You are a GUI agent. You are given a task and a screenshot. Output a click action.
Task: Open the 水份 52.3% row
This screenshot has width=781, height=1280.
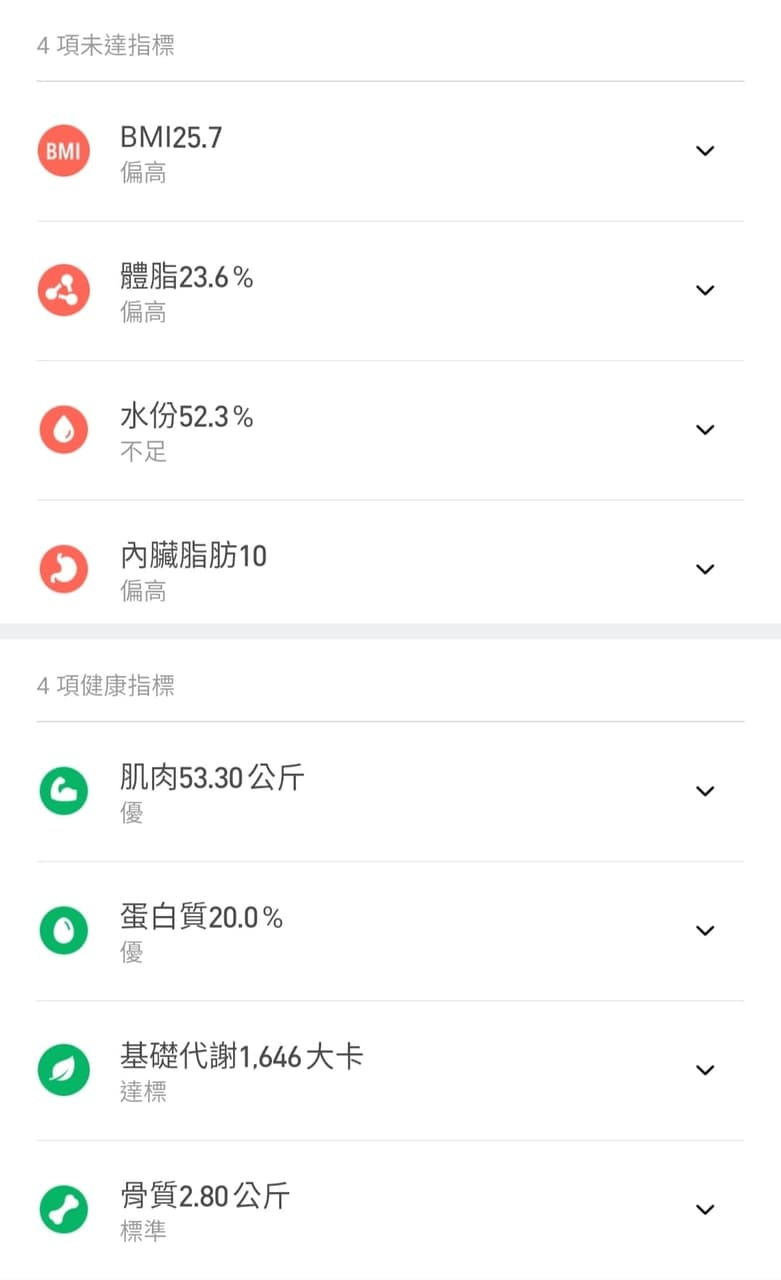point(705,430)
